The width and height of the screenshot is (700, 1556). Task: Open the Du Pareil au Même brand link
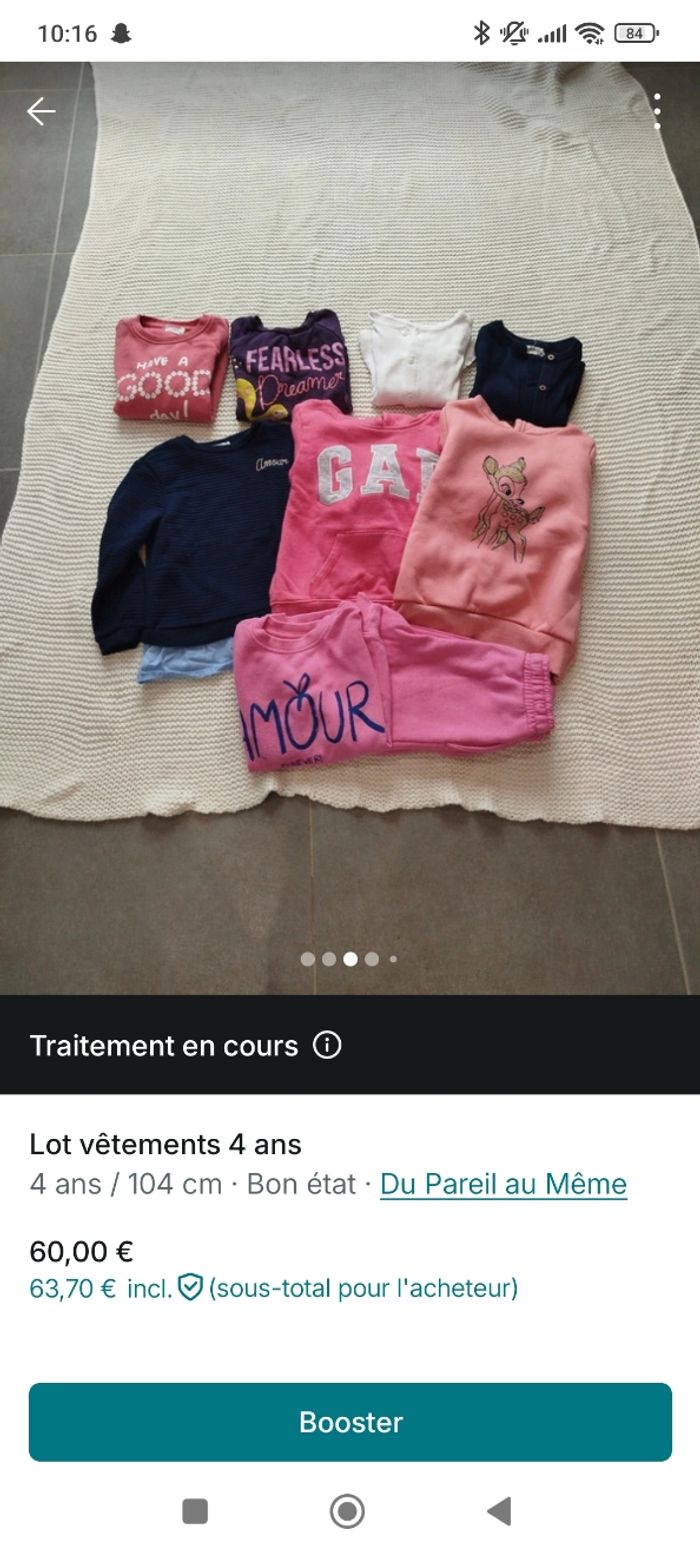tap(503, 1183)
